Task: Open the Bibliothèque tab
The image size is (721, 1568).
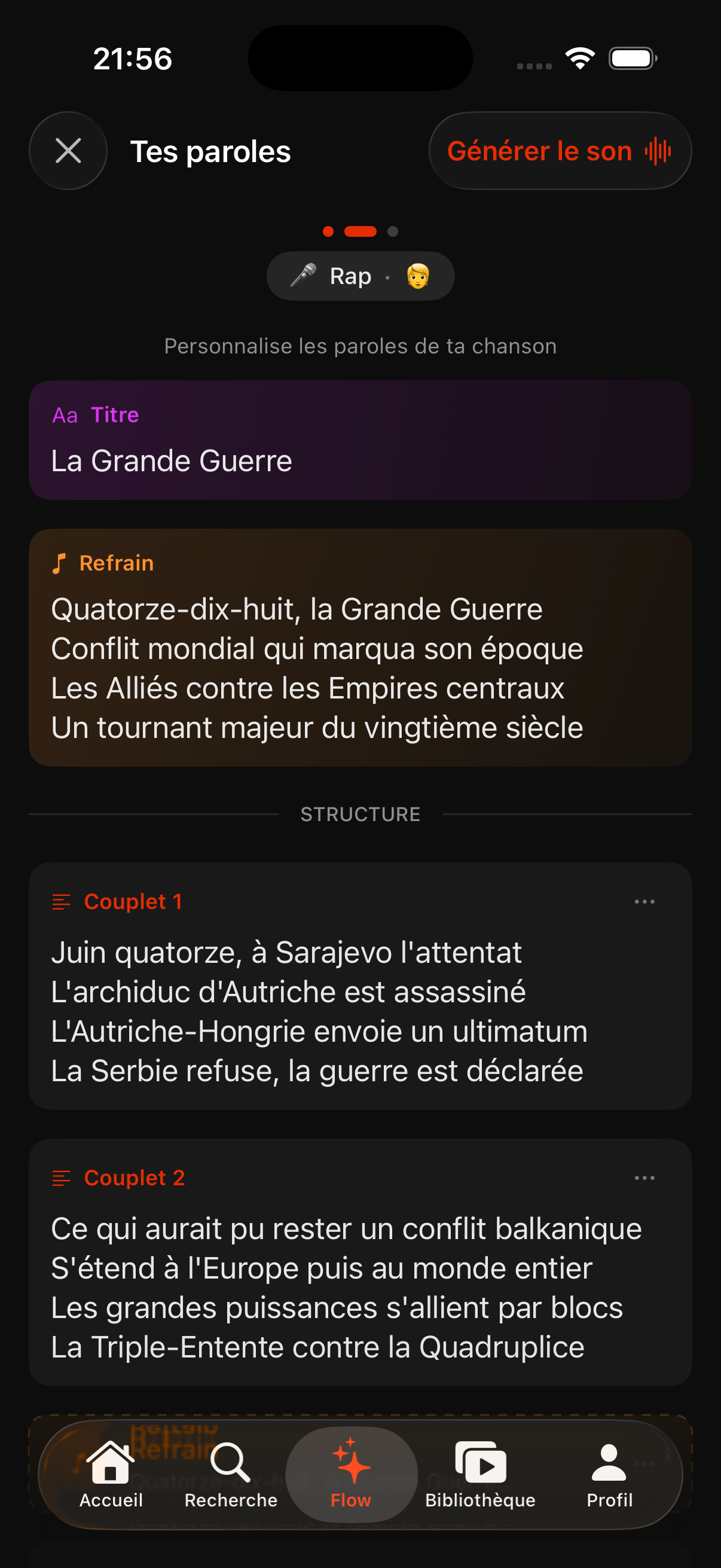Action: [x=480, y=1474]
